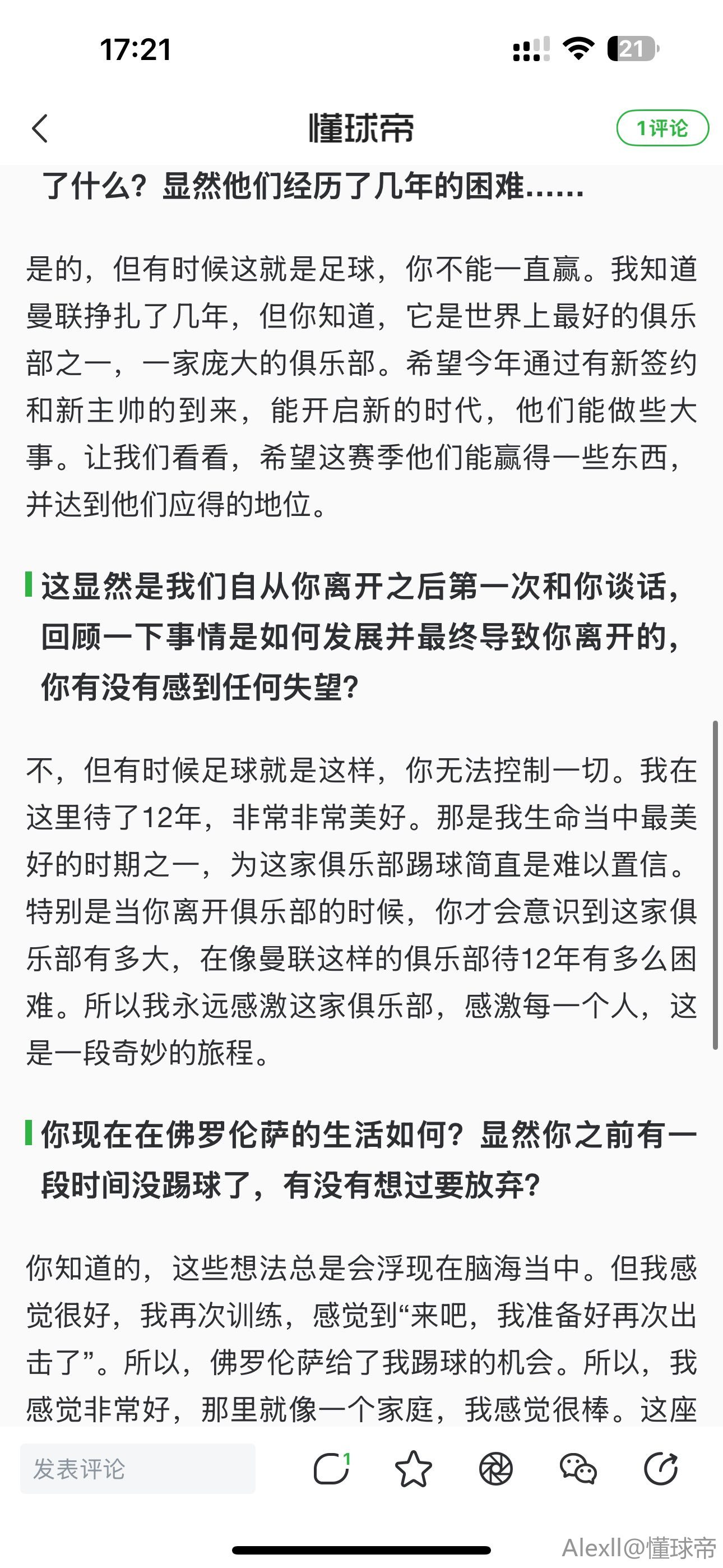
Task: Share to Moments with the shutter icon
Action: [x=496, y=1469]
